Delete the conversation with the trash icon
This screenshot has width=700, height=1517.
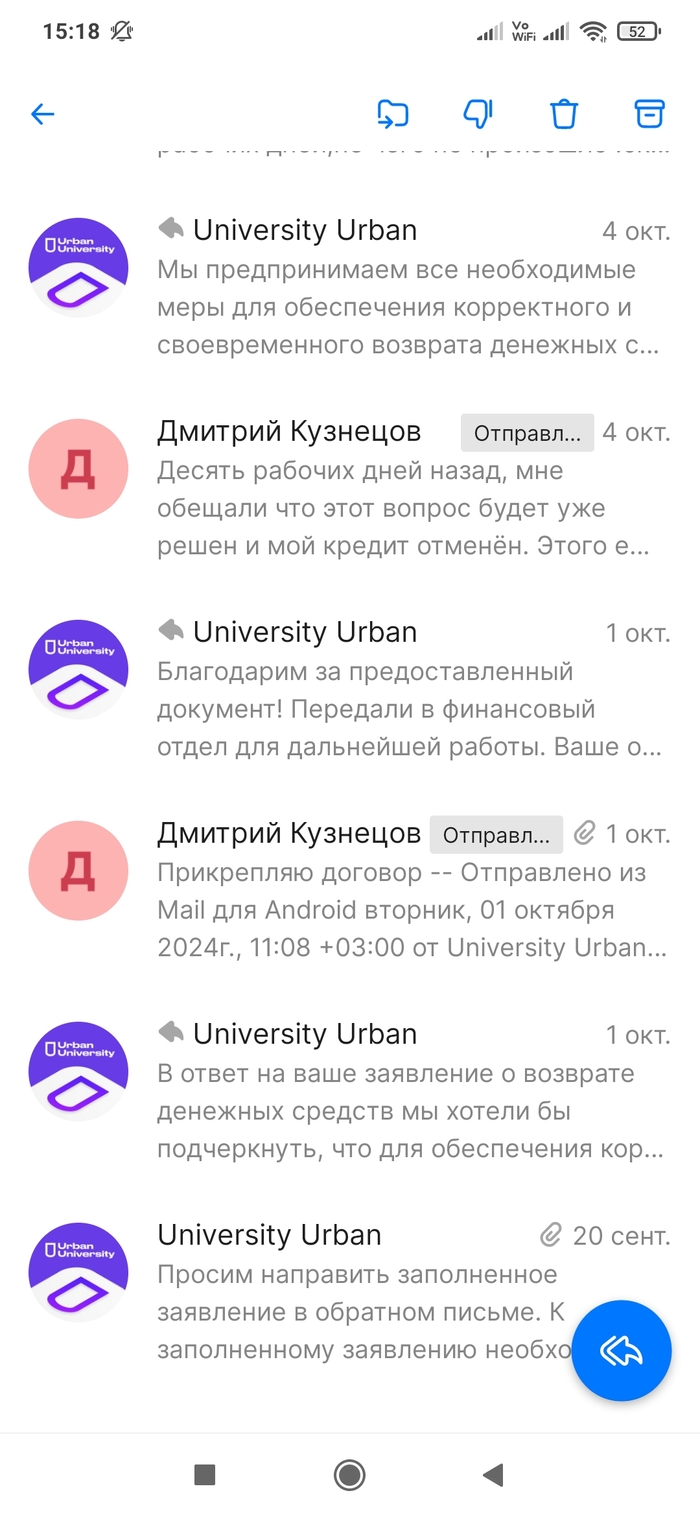click(x=565, y=114)
